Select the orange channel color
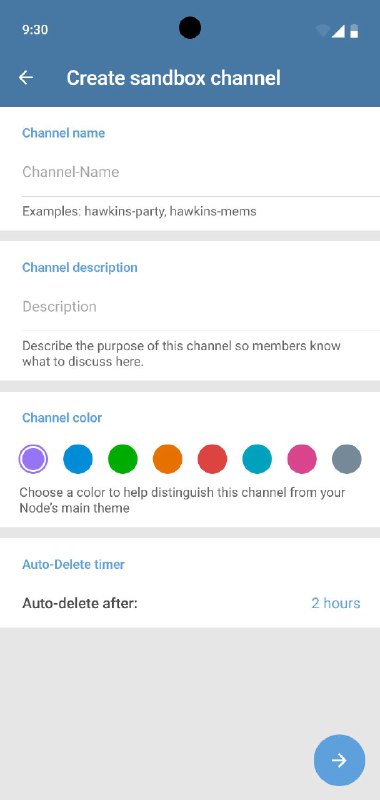Image resolution: width=380 pixels, height=800 pixels. point(167,459)
